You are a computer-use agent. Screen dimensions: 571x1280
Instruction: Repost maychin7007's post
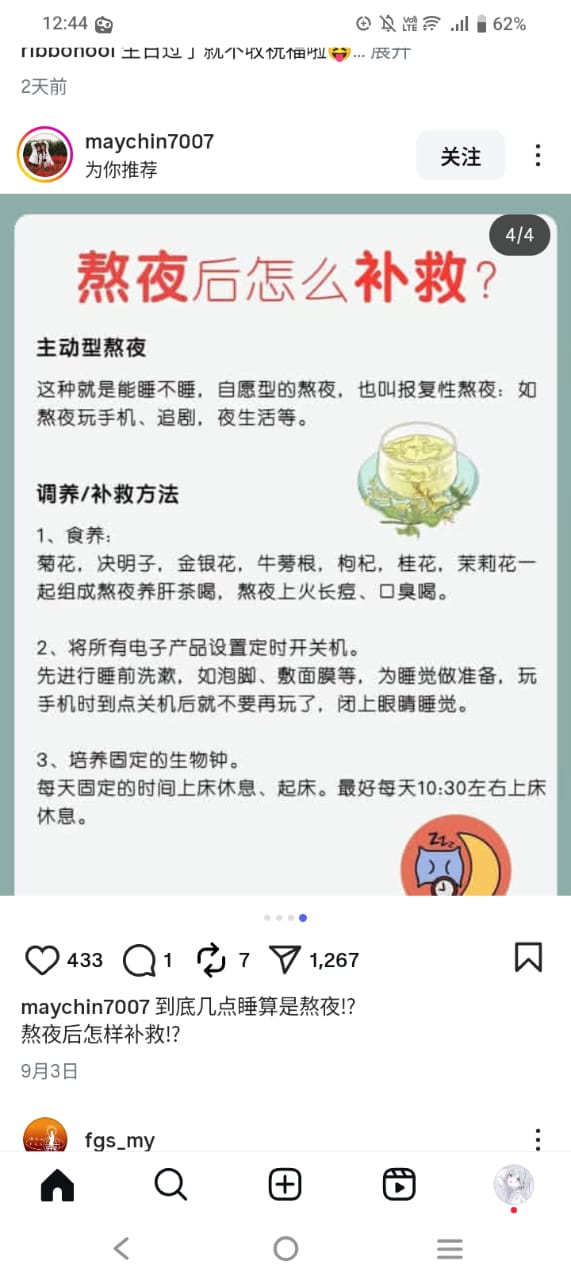[x=212, y=960]
